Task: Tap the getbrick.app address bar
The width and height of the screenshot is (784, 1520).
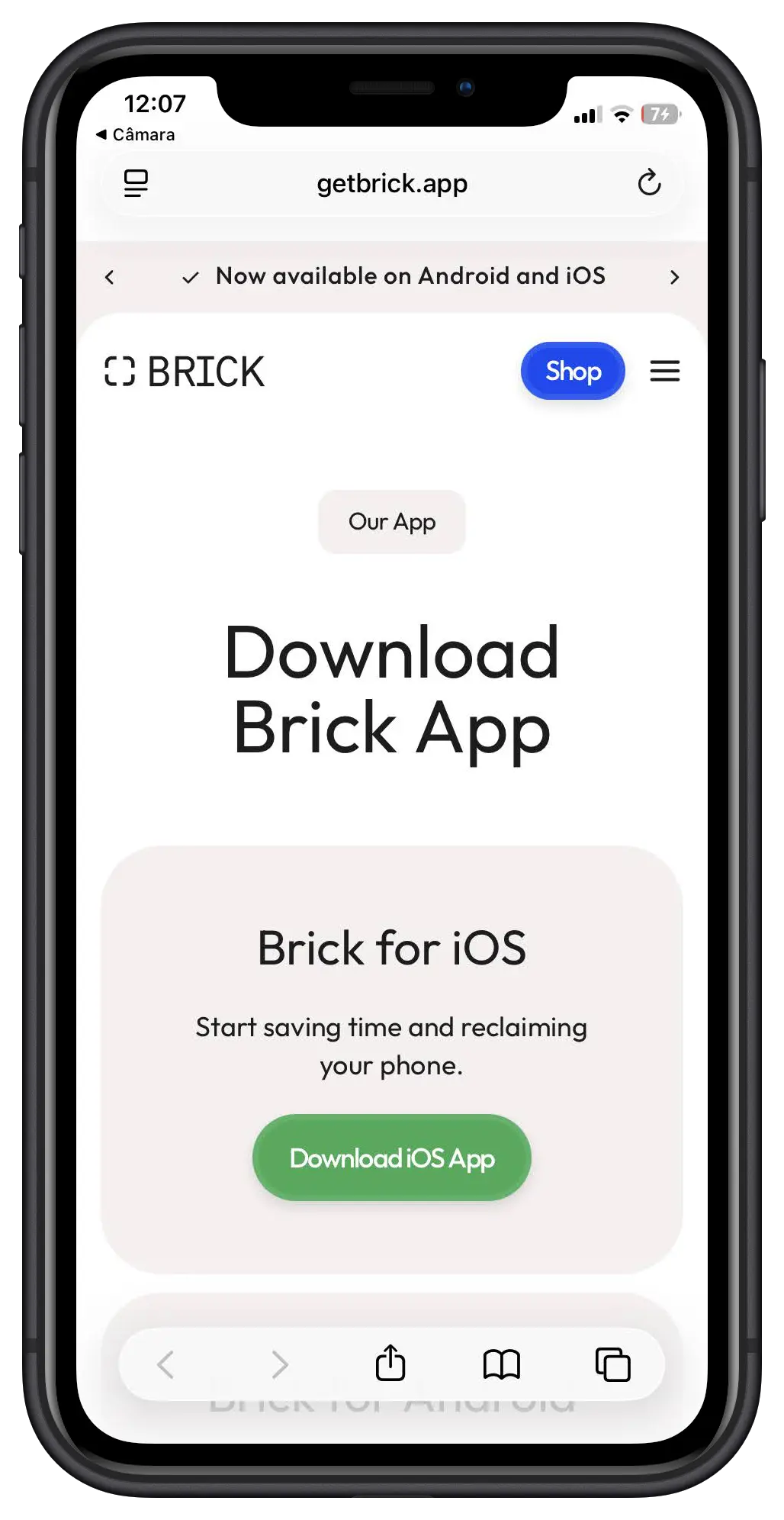Action: coord(392,184)
